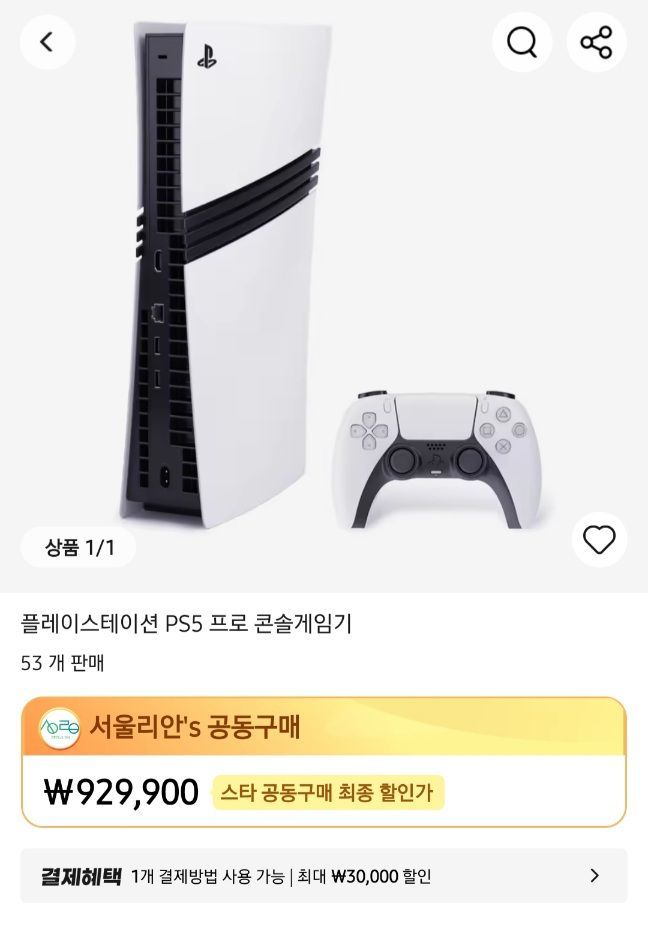Open the 결제혜택 payment benefits row

pos(324,876)
